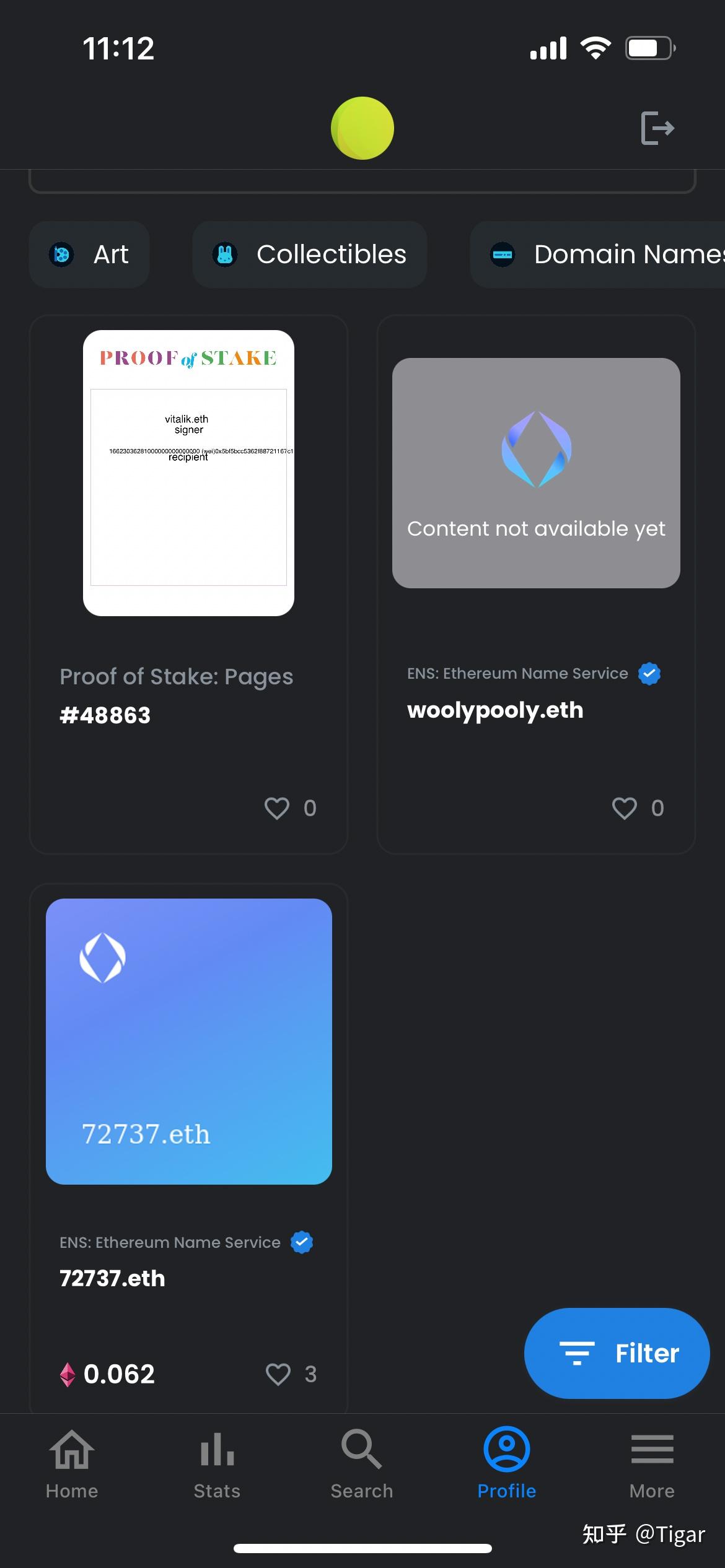Open the yellow profile avatar
The width and height of the screenshot is (725, 1568).
click(362, 128)
